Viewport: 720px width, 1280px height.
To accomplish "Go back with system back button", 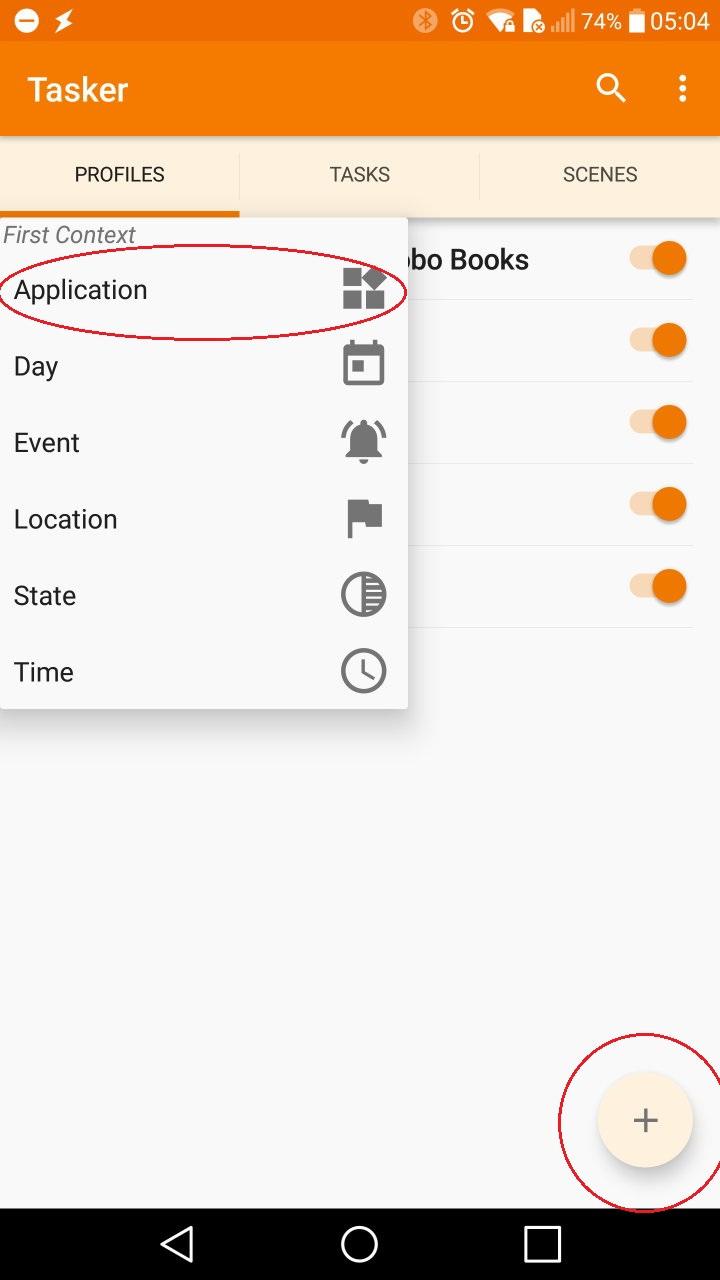I will 177,1244.
